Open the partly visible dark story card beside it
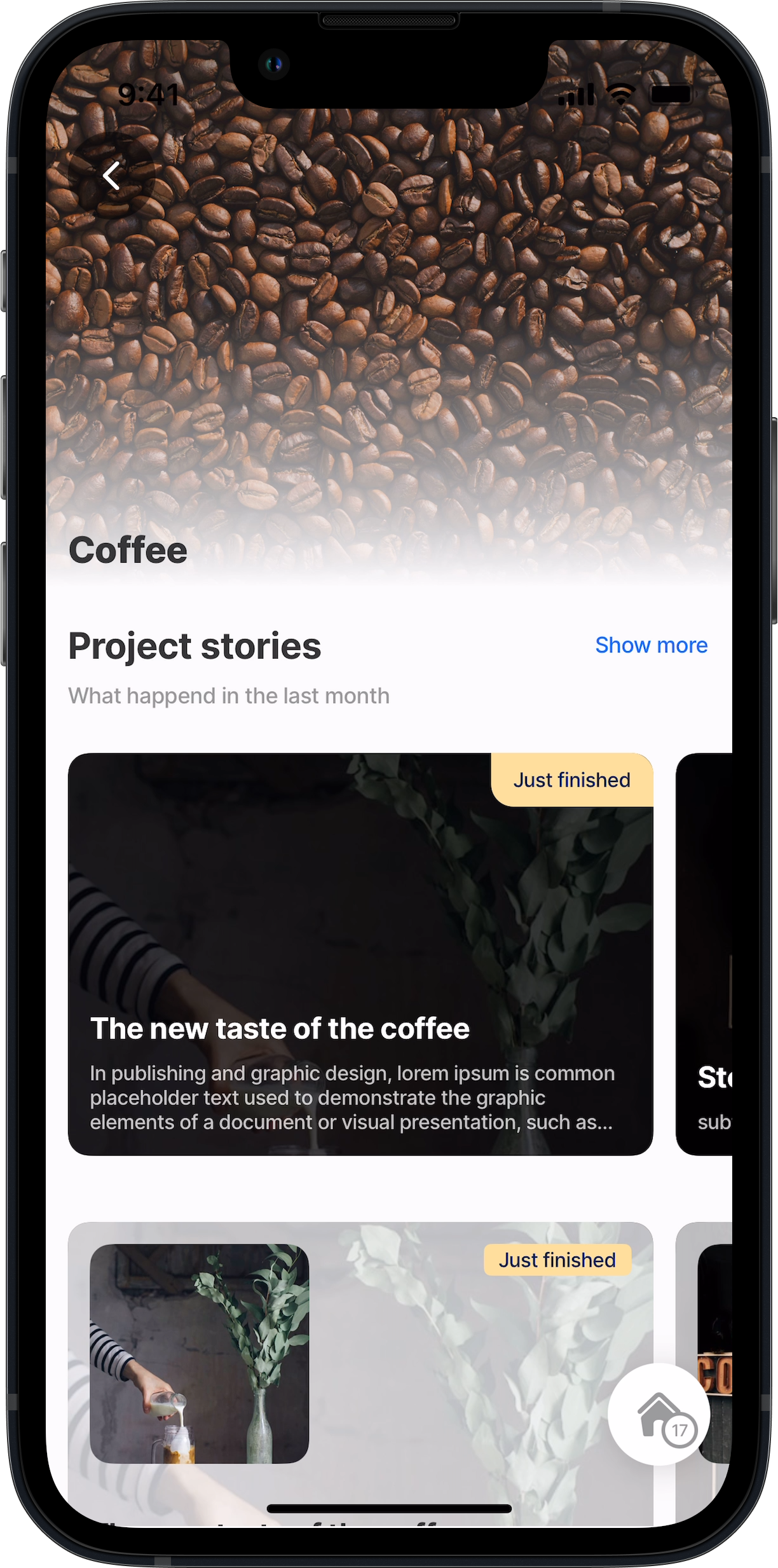778x1568 pixels. click(704, 954)
